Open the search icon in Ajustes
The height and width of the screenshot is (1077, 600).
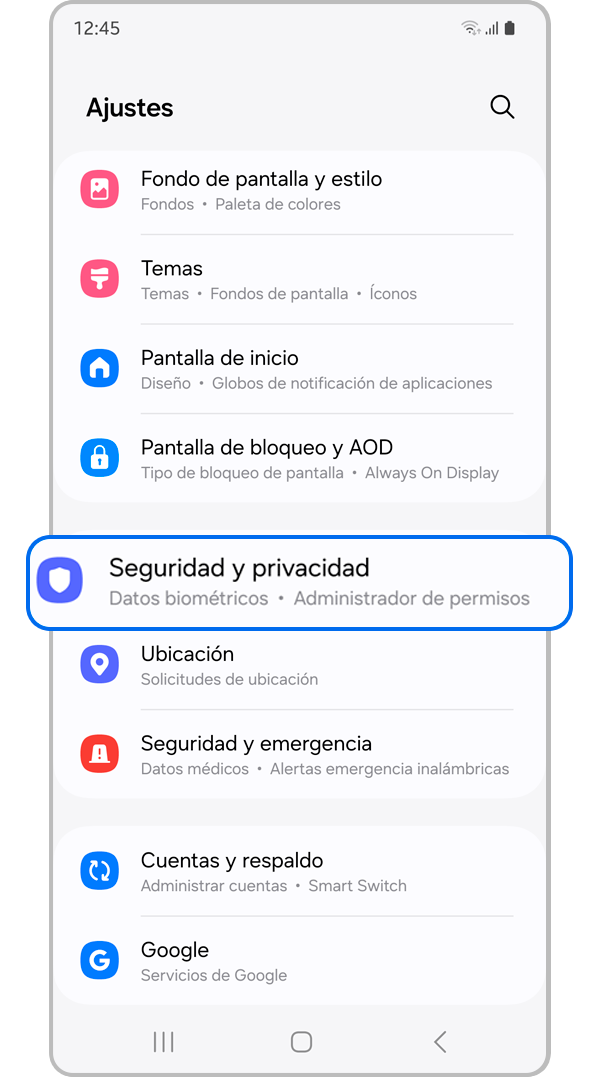pos(502,107)
